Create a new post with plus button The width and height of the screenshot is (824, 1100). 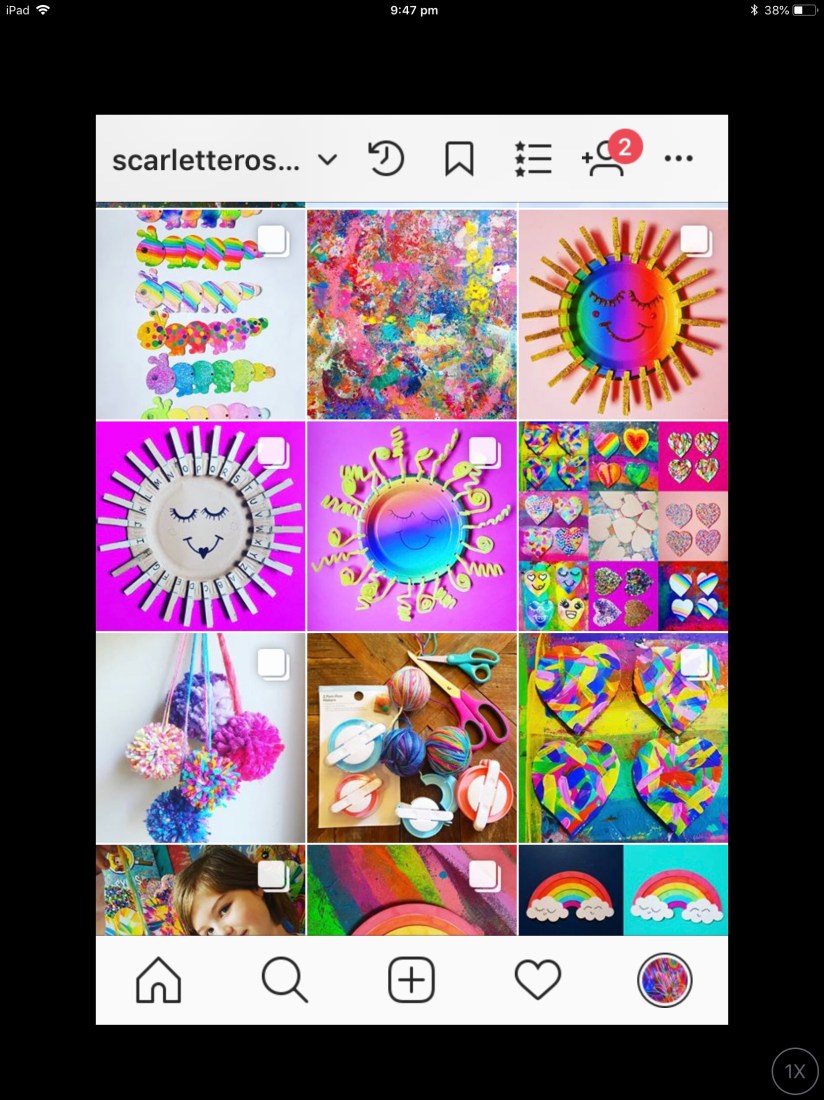(x=411, y=980)
